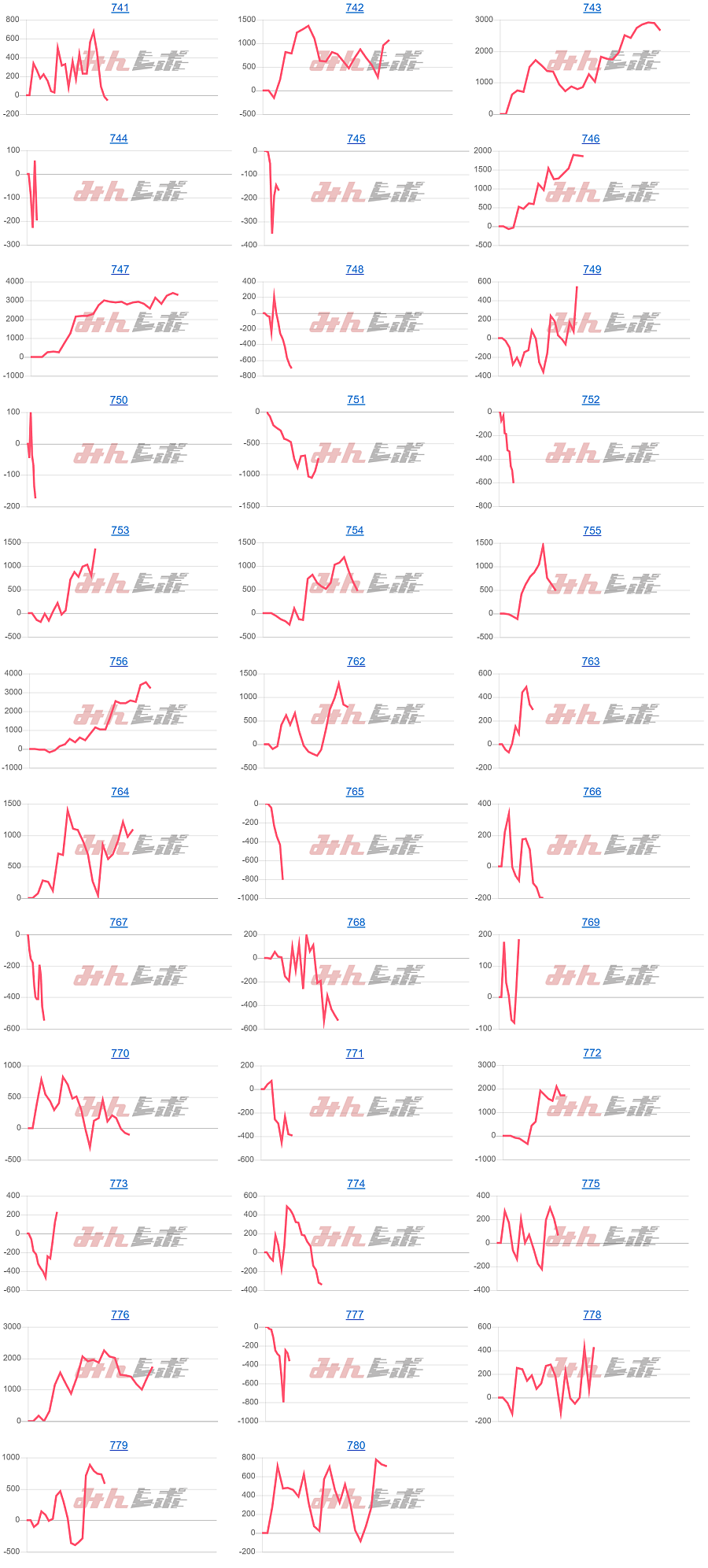
Task: Open the 742 chart link
Action: pyautogui.click(x=355, y=8)
